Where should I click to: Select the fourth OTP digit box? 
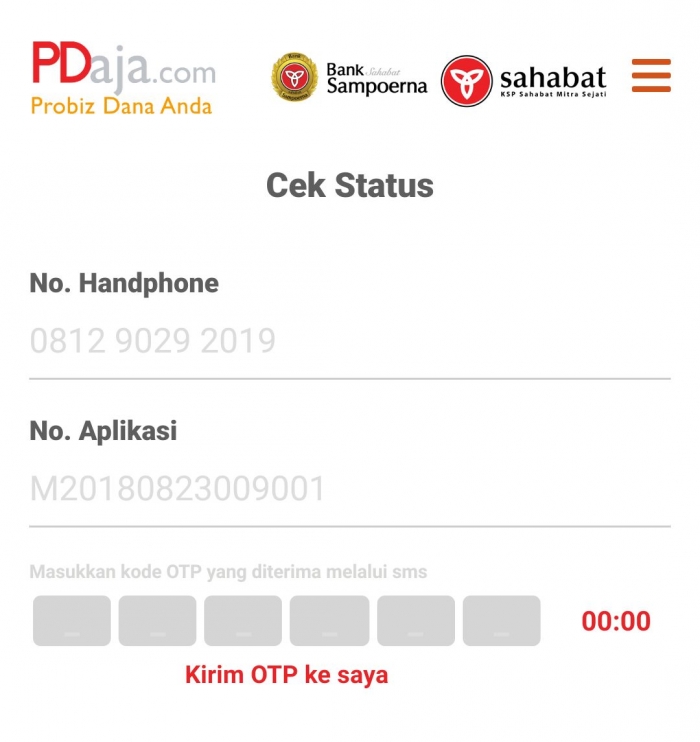click(x=329, y=621)
